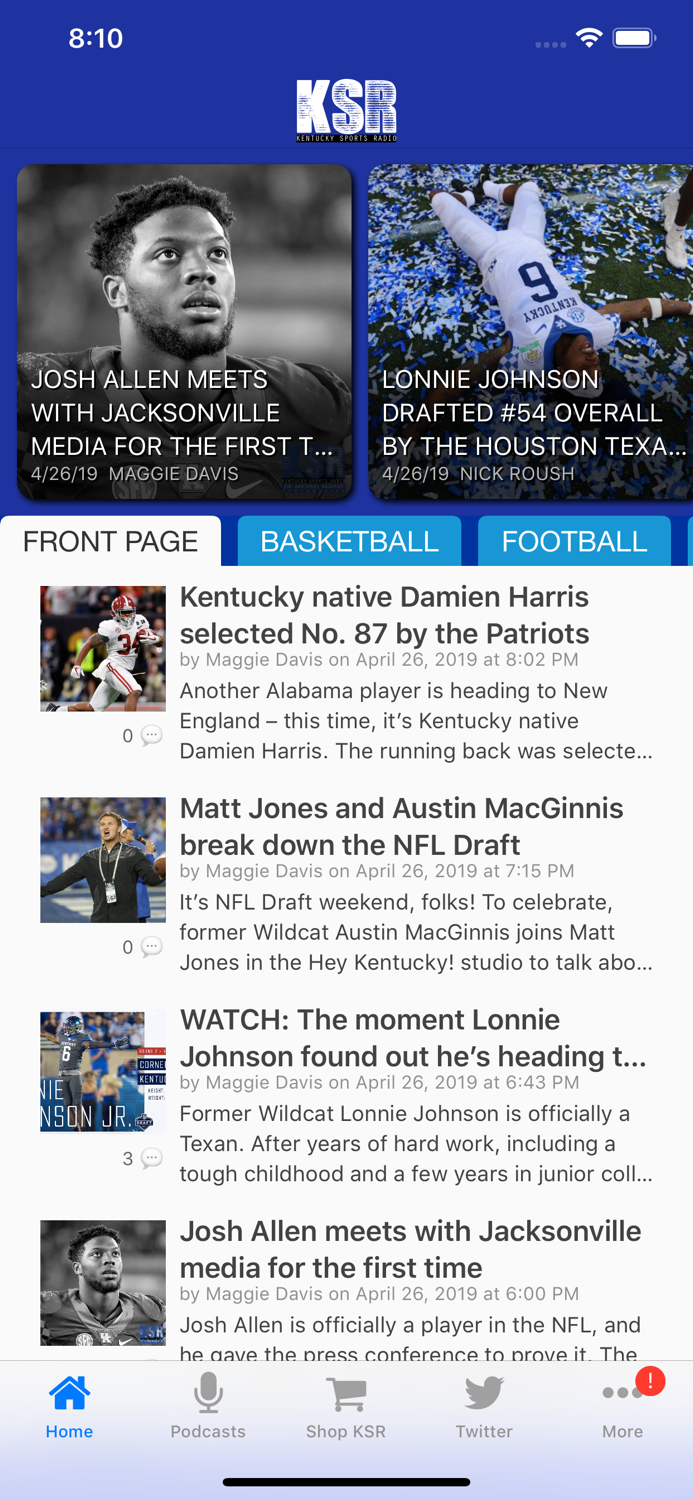Open the Shop KSR tab
The height and width of the screenshot is (1500, 693).
tap(346, 1406)
